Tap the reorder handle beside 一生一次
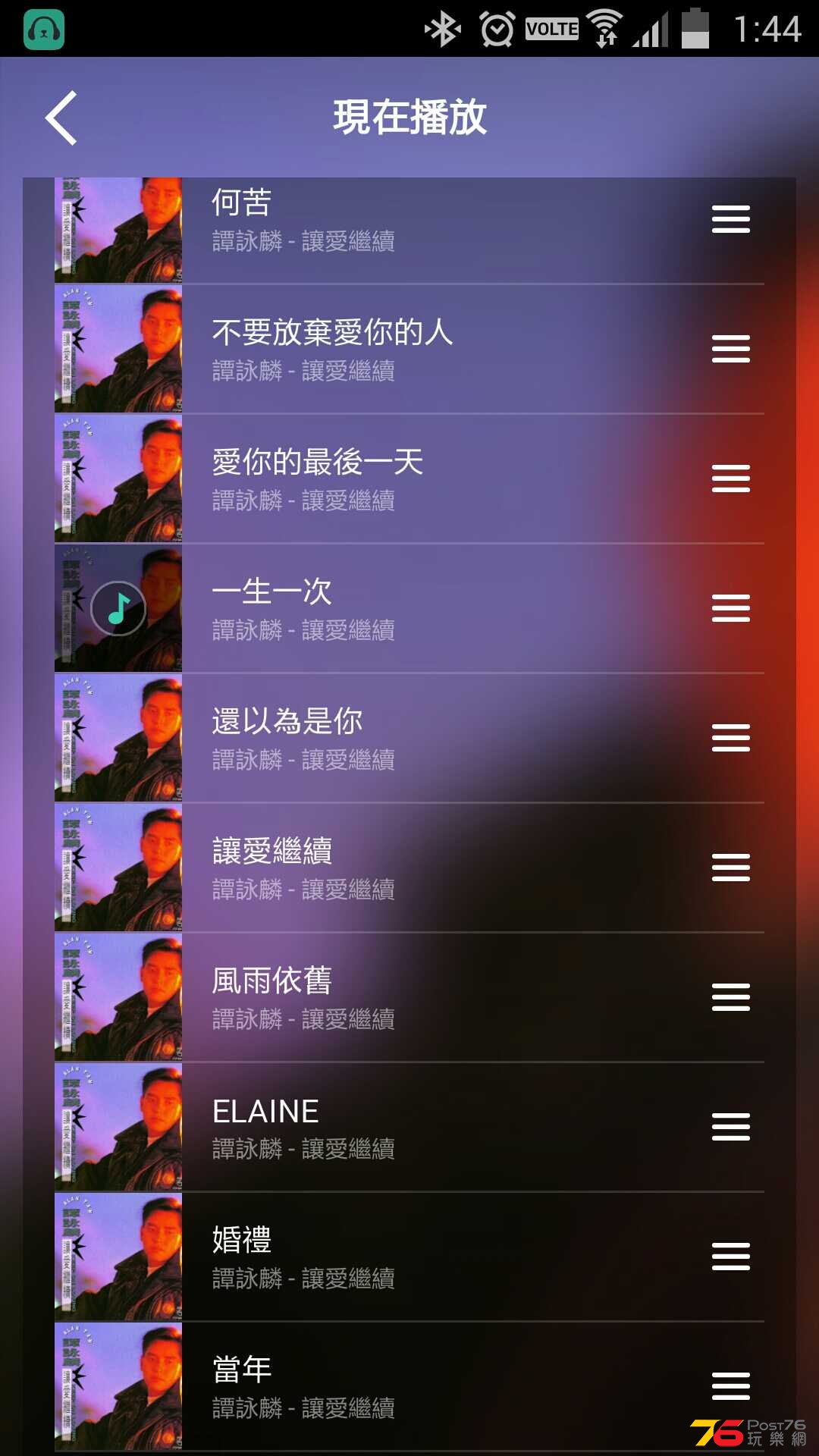 730,608
